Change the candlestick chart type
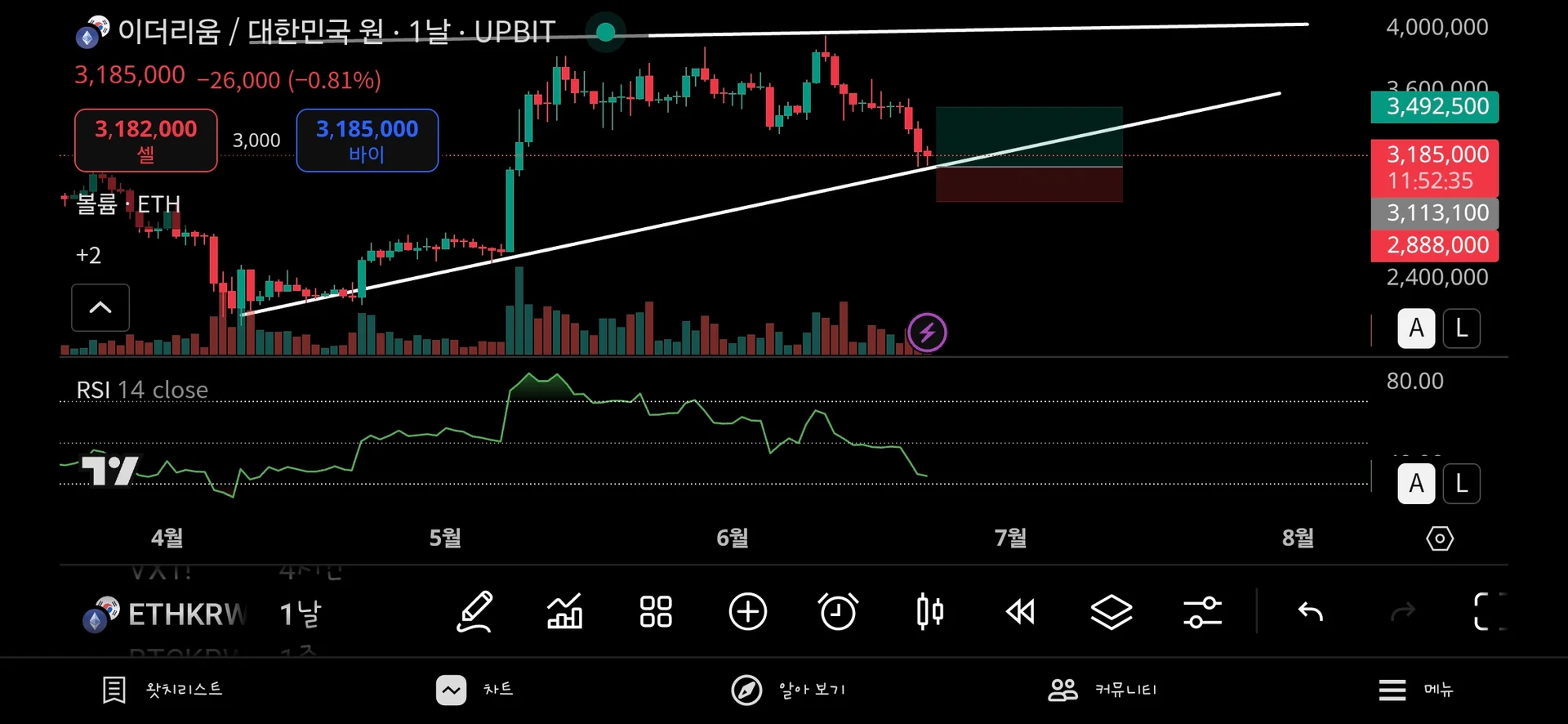The height and width of the screenshot is (724, 1568). click(x=929, y=612)
